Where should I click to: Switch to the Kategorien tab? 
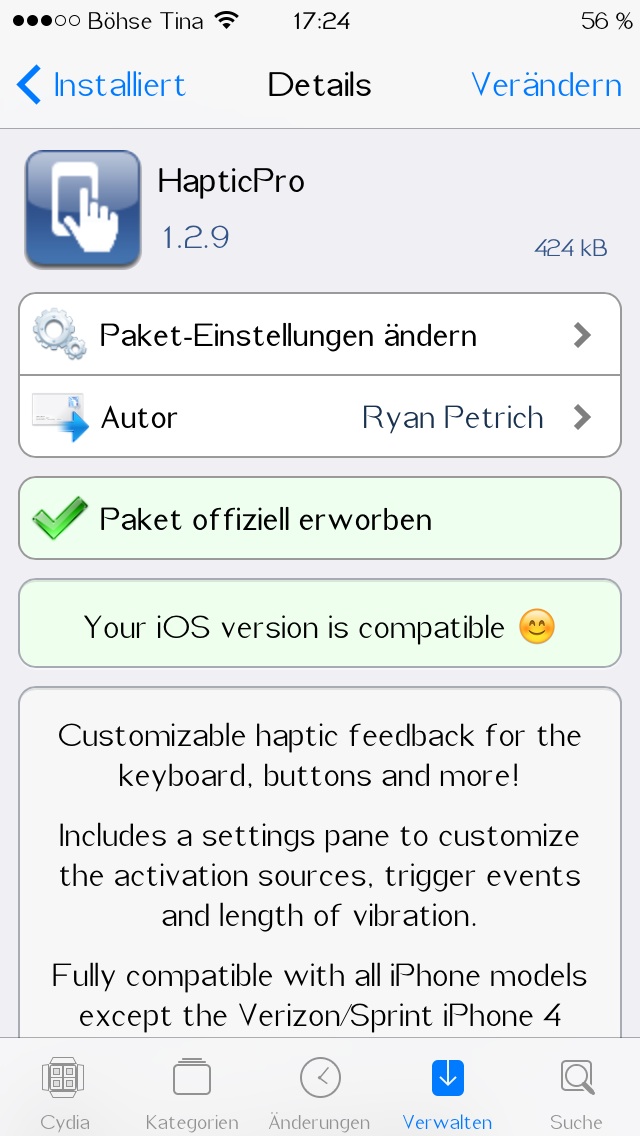[x=192, y=1090]
